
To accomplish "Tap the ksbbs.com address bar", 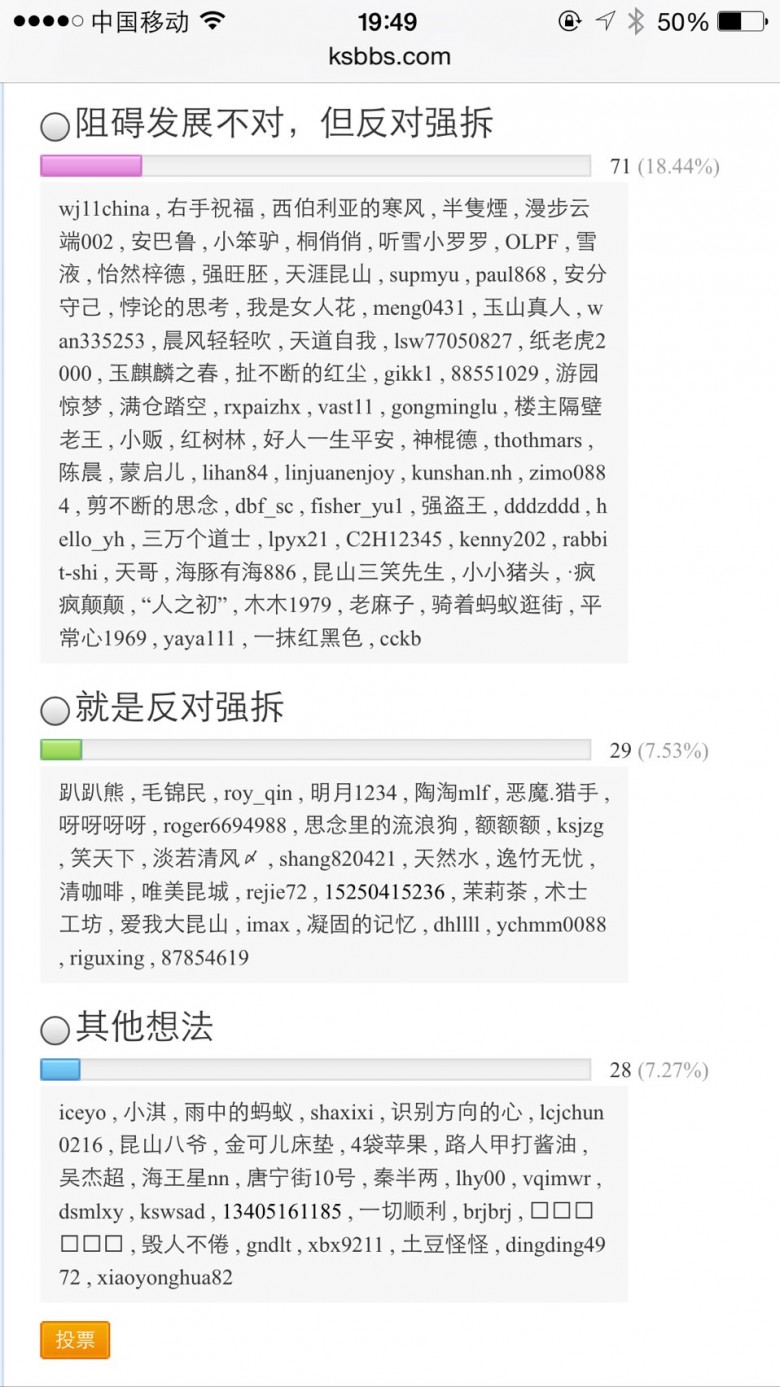I will point(390,57).
